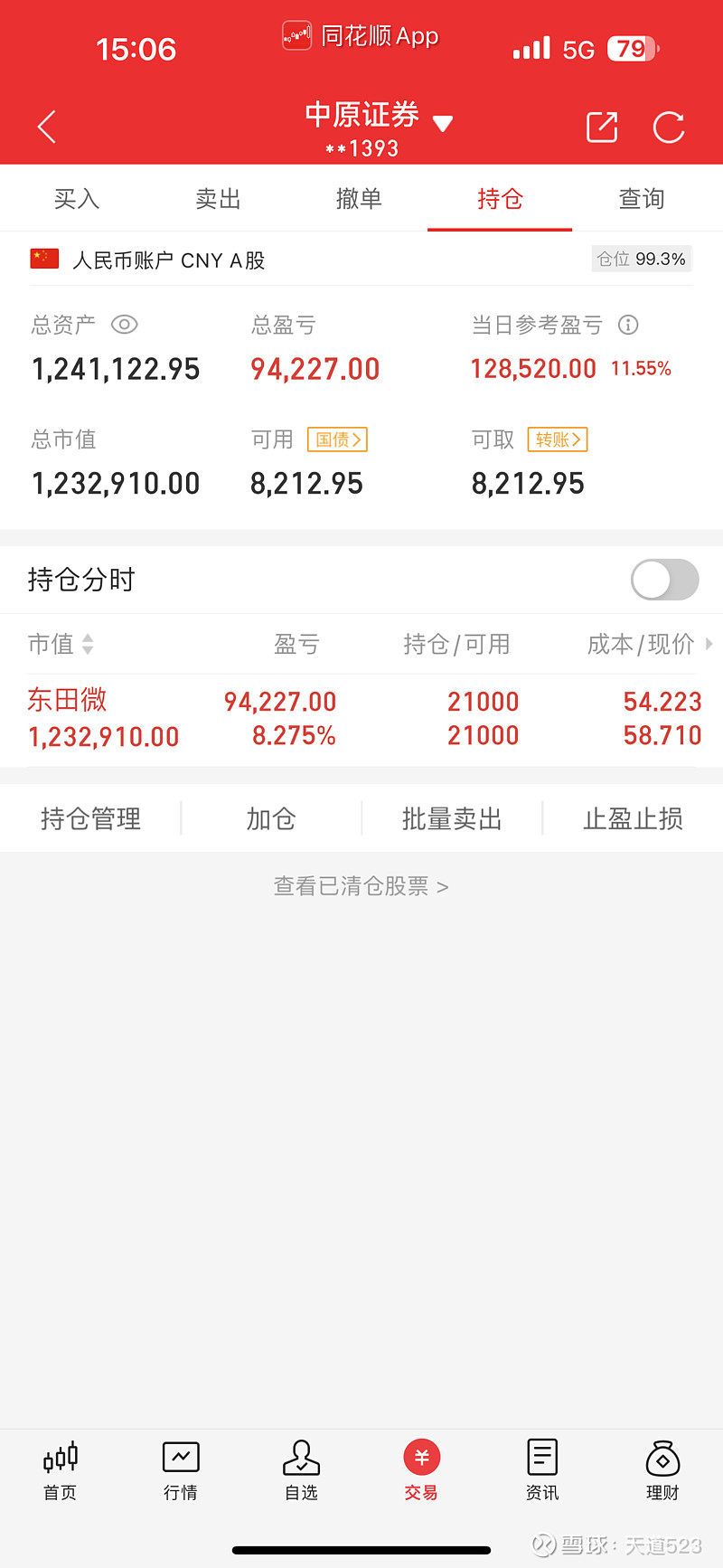Screen dimensions: 723x1568
Task: Tap 批量卖出 to sell in bulk
Action: tap(452, 818)
